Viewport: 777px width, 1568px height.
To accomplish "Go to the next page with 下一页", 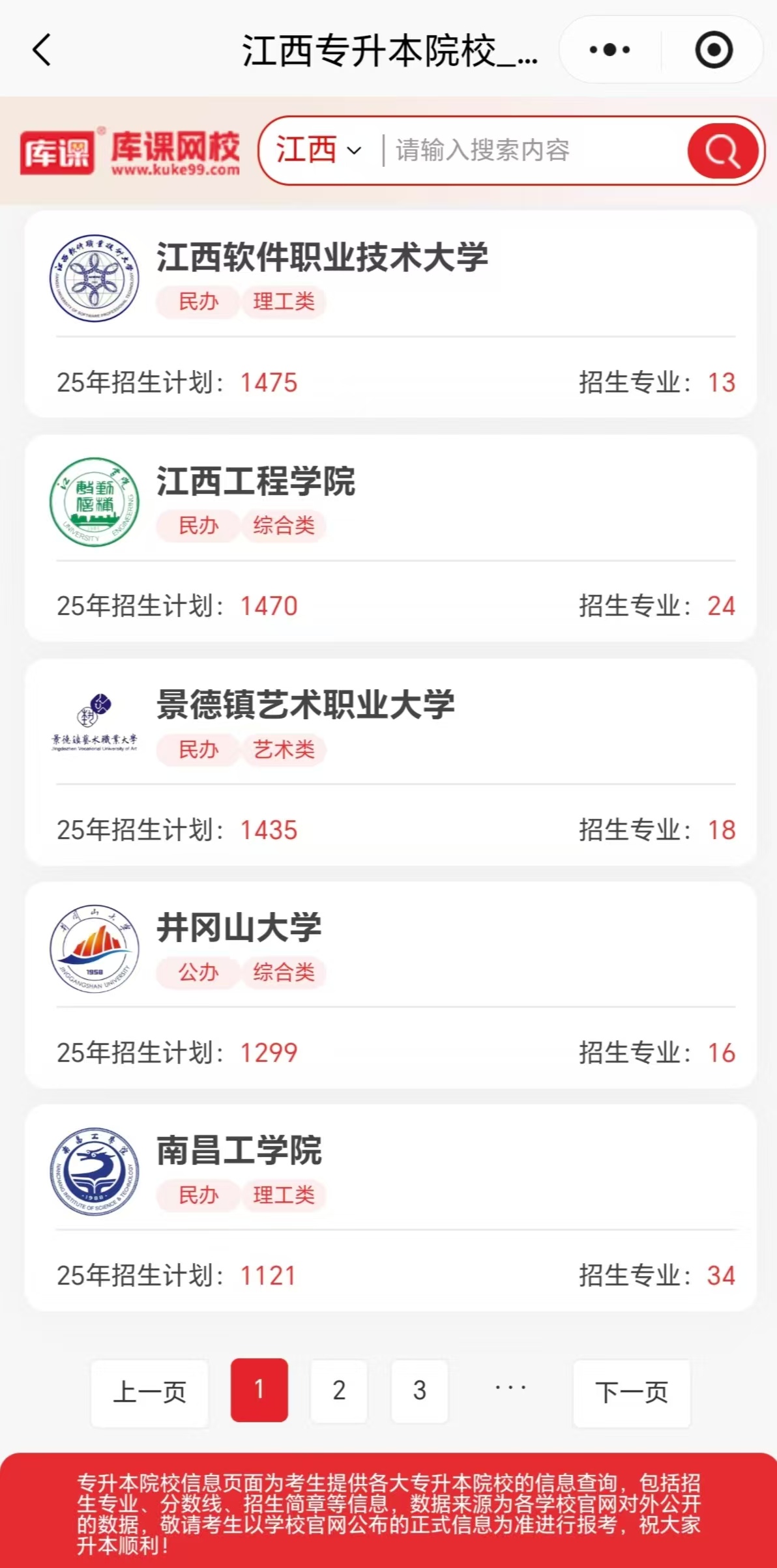I will 631,1391.
